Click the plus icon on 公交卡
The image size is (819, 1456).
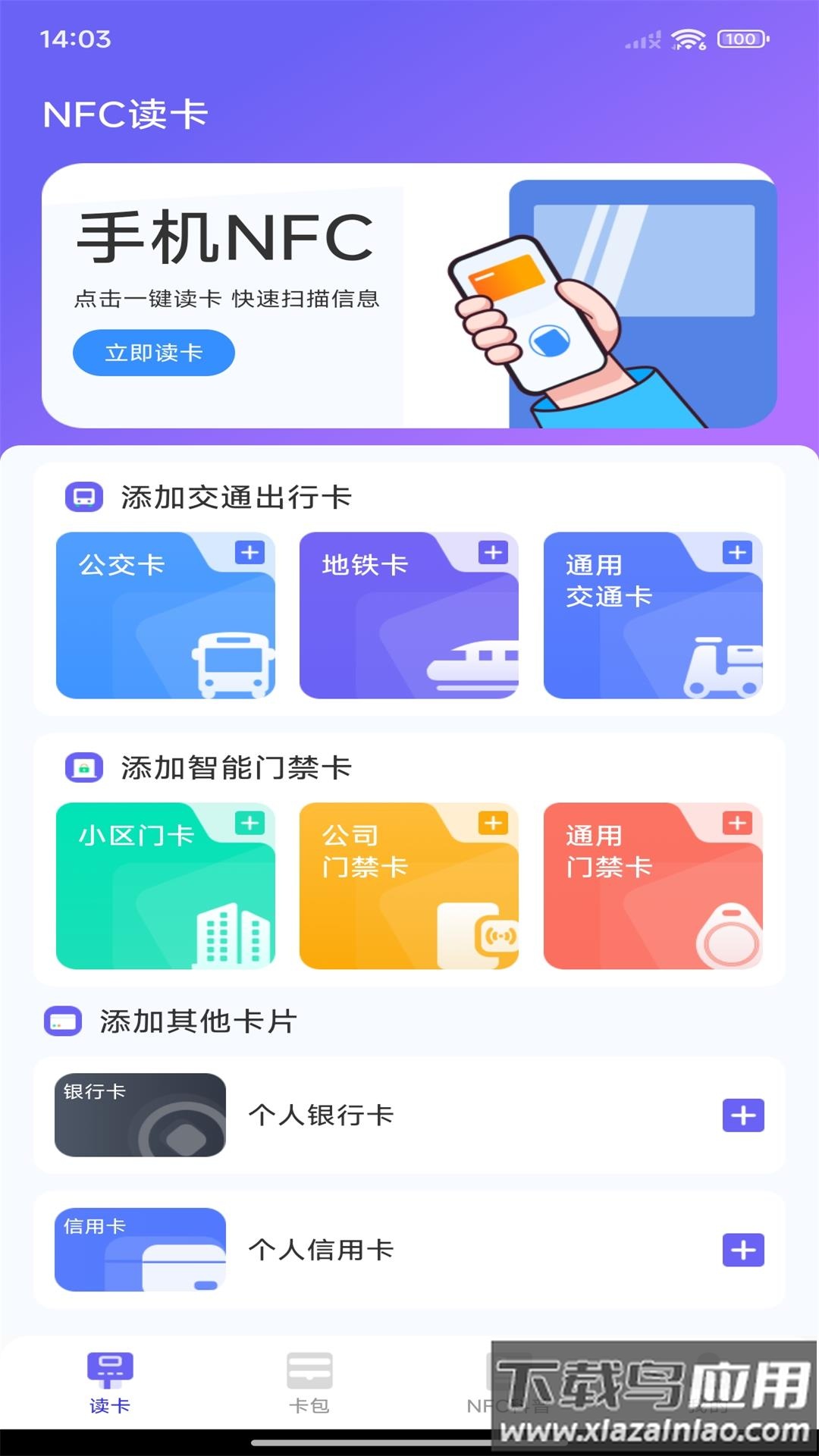(250, 553)
